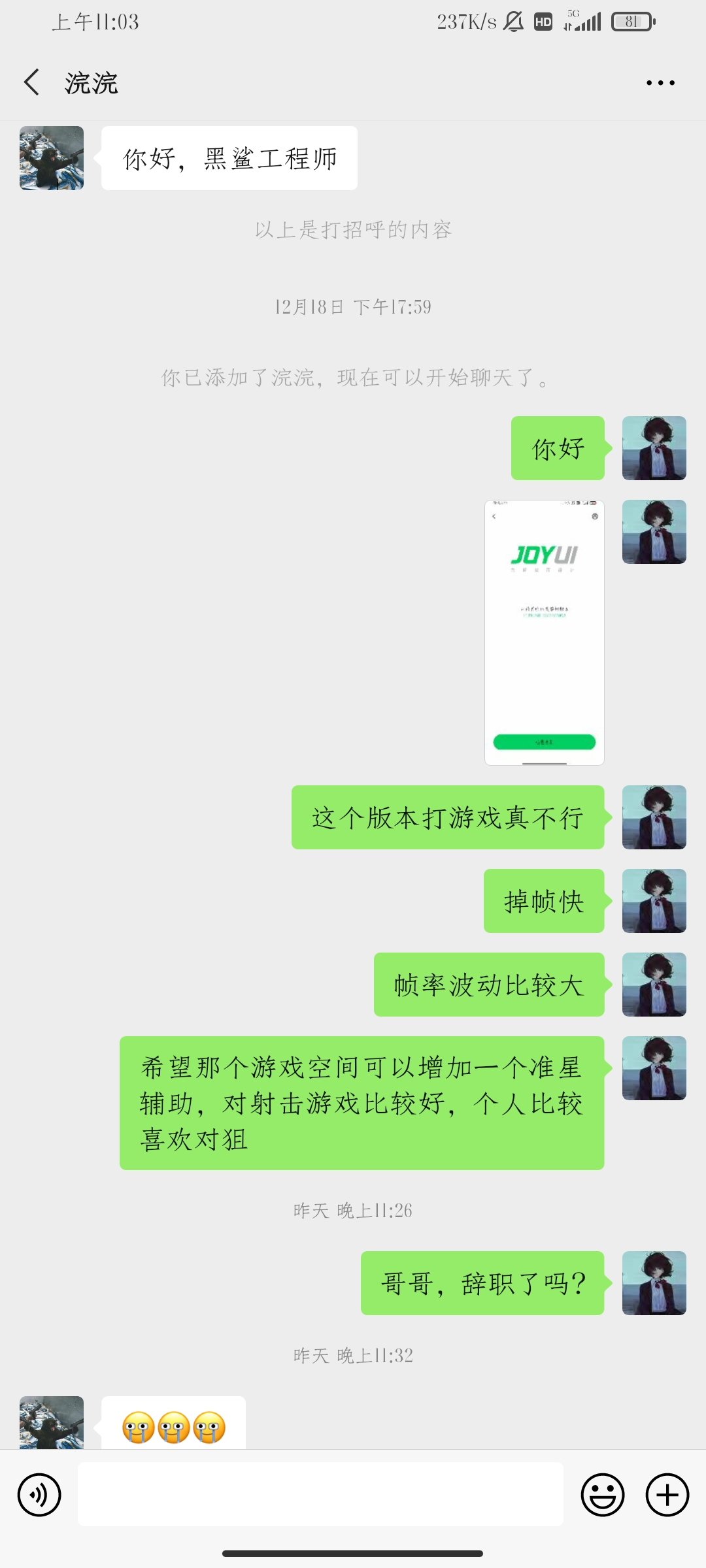Open the plus attachment menu
706x1568 pixels.
pyautogui.click(x=667, y=1495)
